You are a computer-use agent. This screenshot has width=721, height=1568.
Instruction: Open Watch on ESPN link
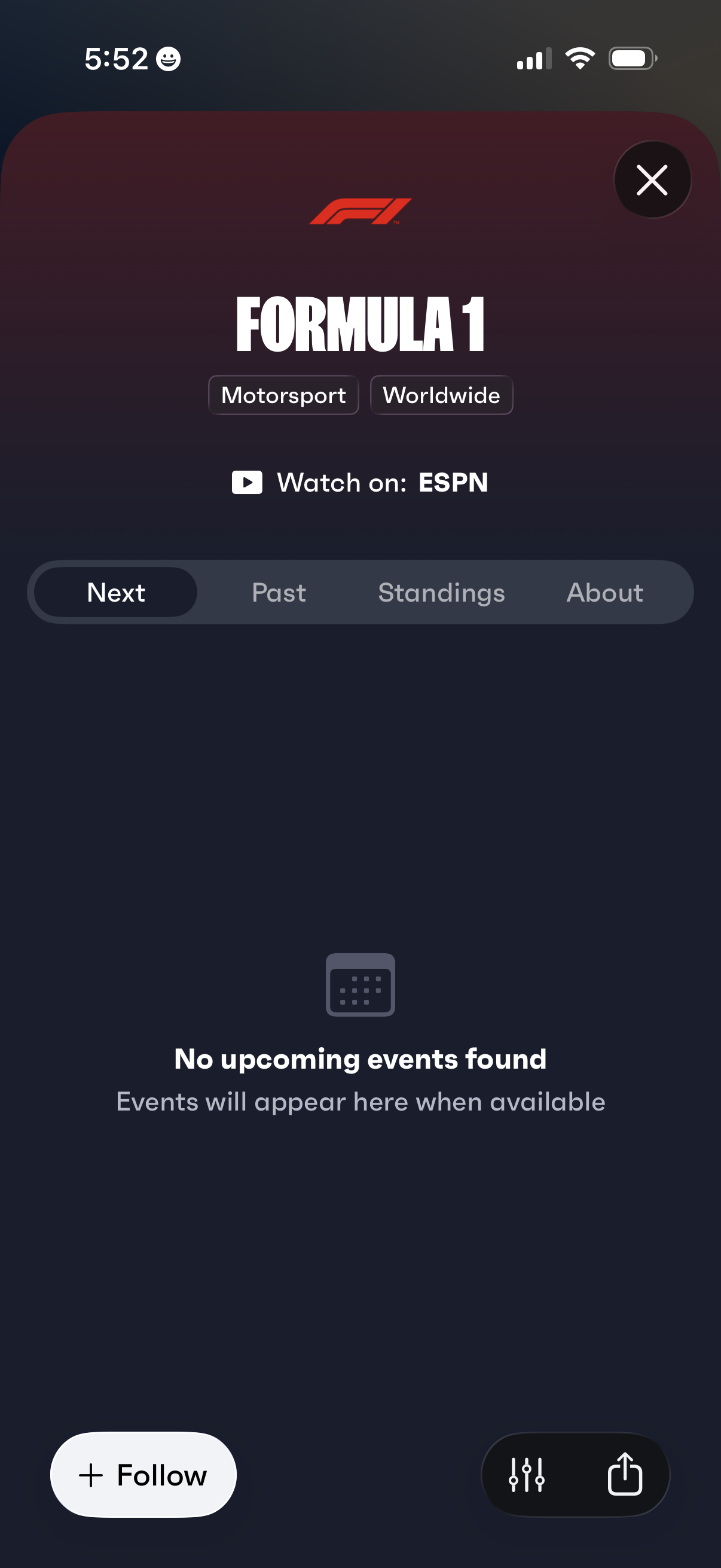(360, 483)
